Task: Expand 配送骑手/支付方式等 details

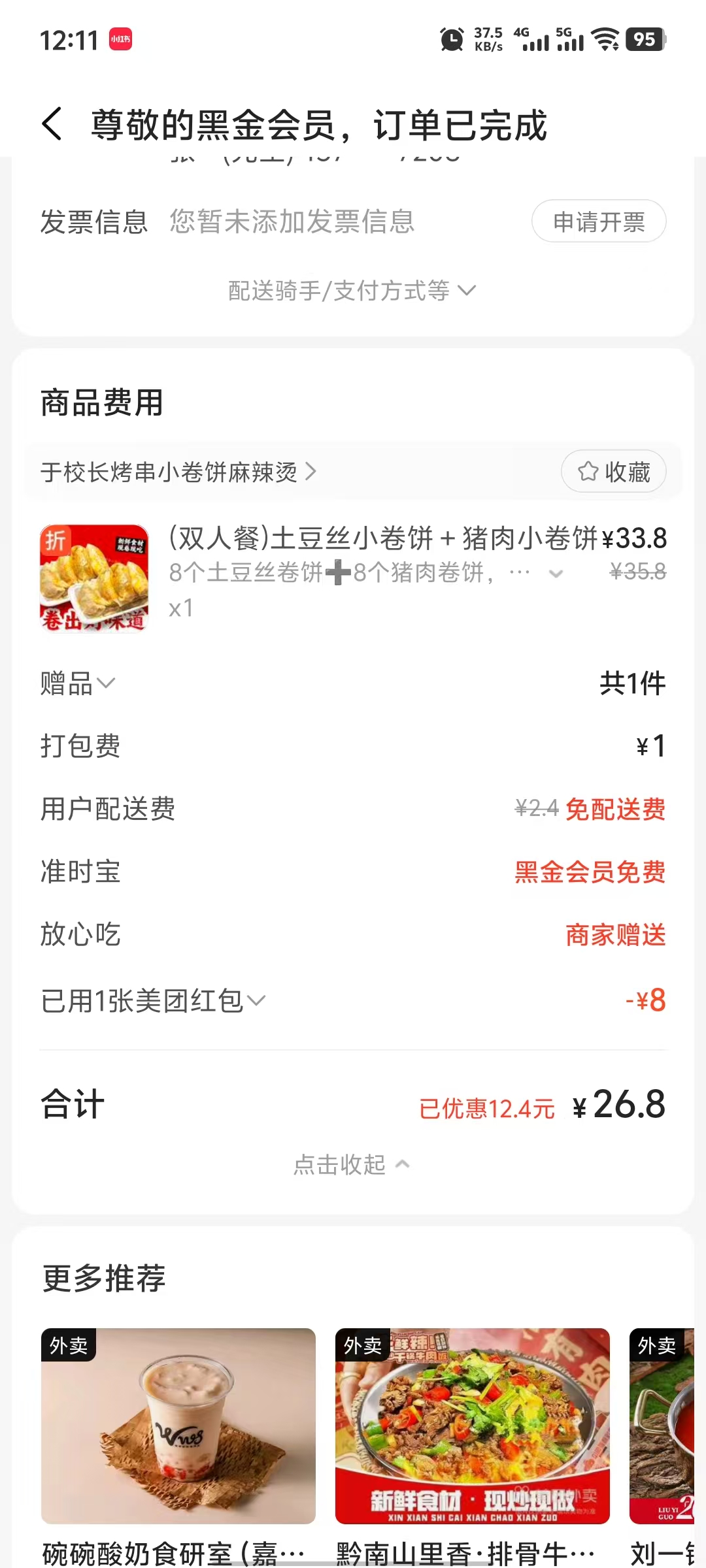Action: pyautogui.click(x=352, y=291)
